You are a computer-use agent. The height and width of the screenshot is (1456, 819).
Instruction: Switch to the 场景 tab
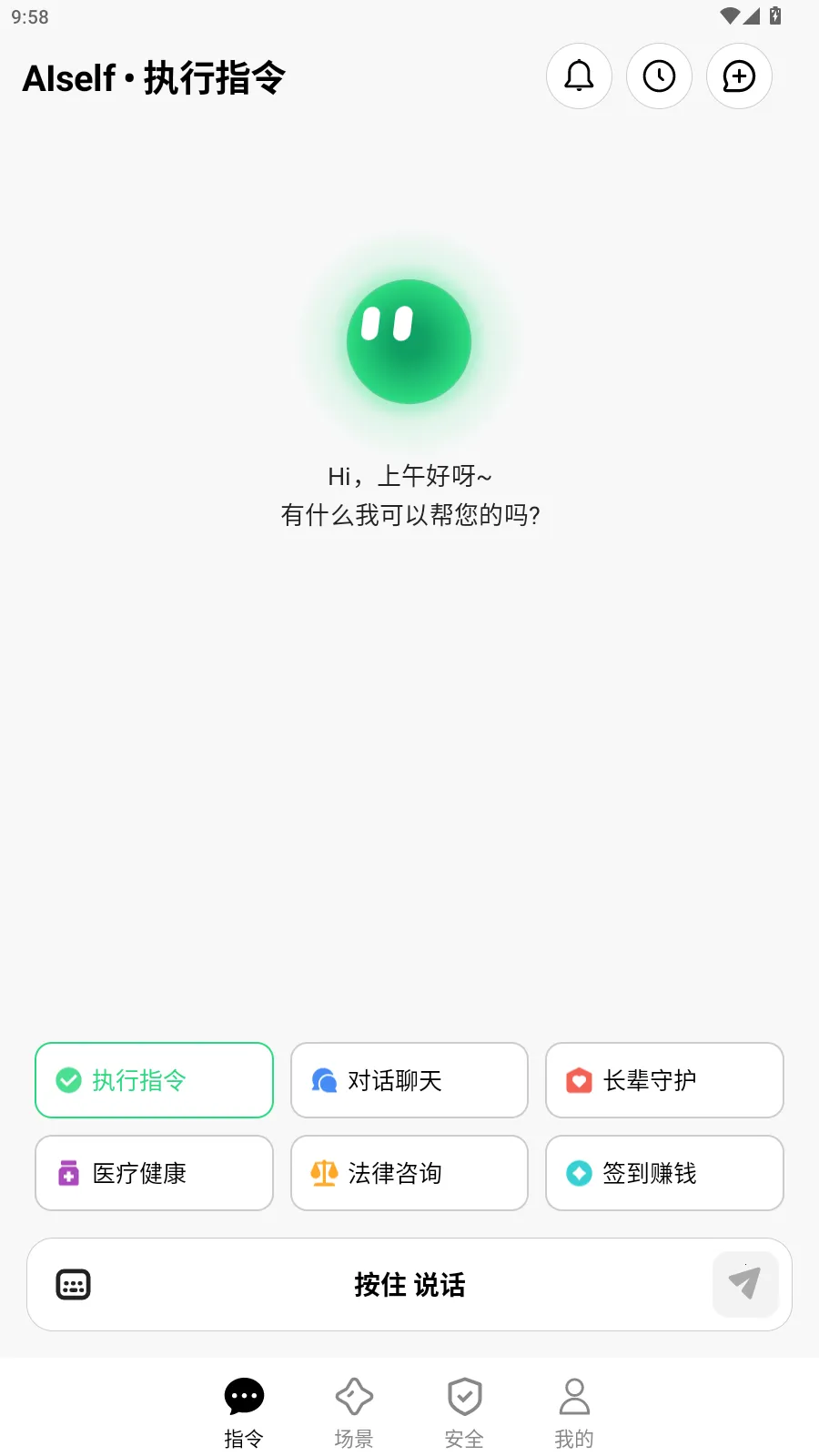(x=353, y=1409)
